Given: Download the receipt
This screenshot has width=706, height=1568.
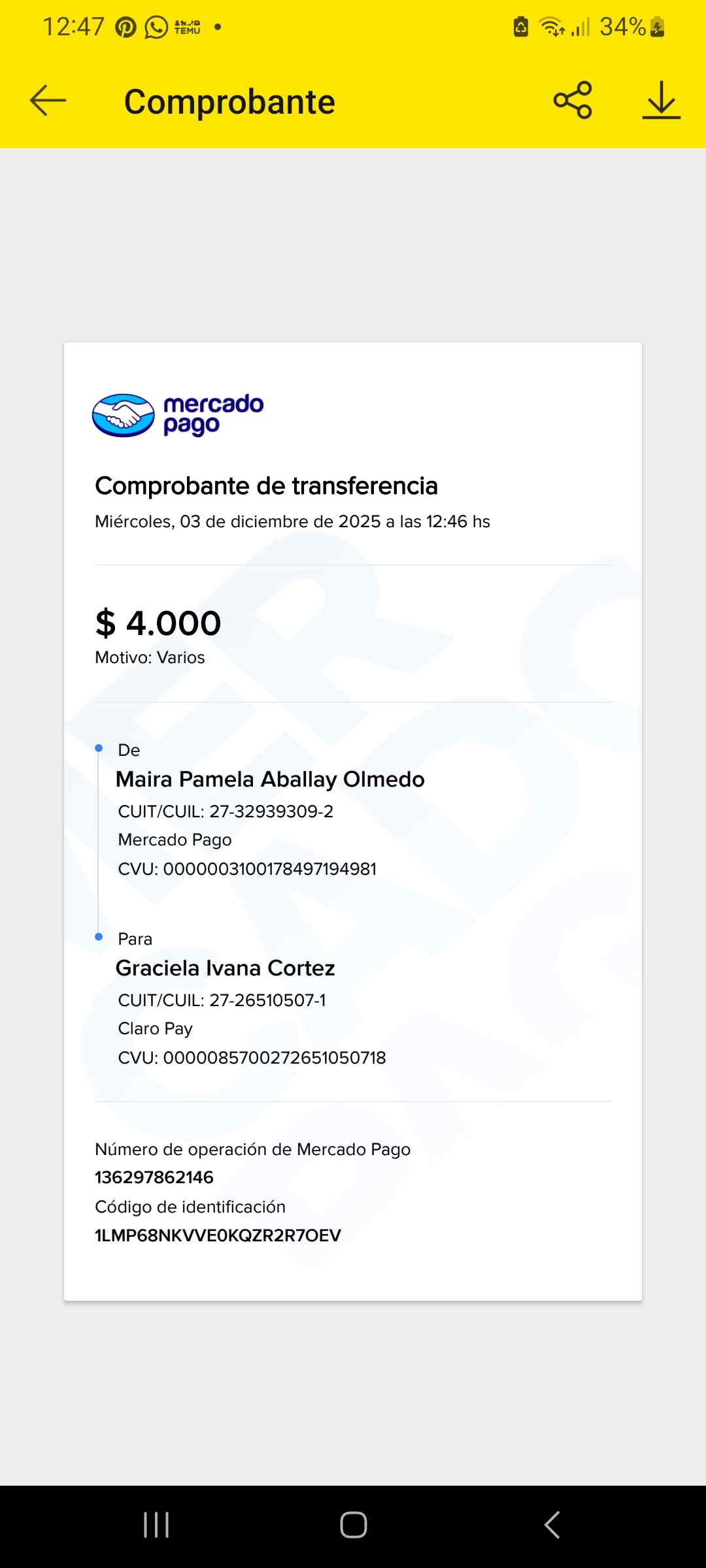Looking at the screenshot, I should pos(661,101).
